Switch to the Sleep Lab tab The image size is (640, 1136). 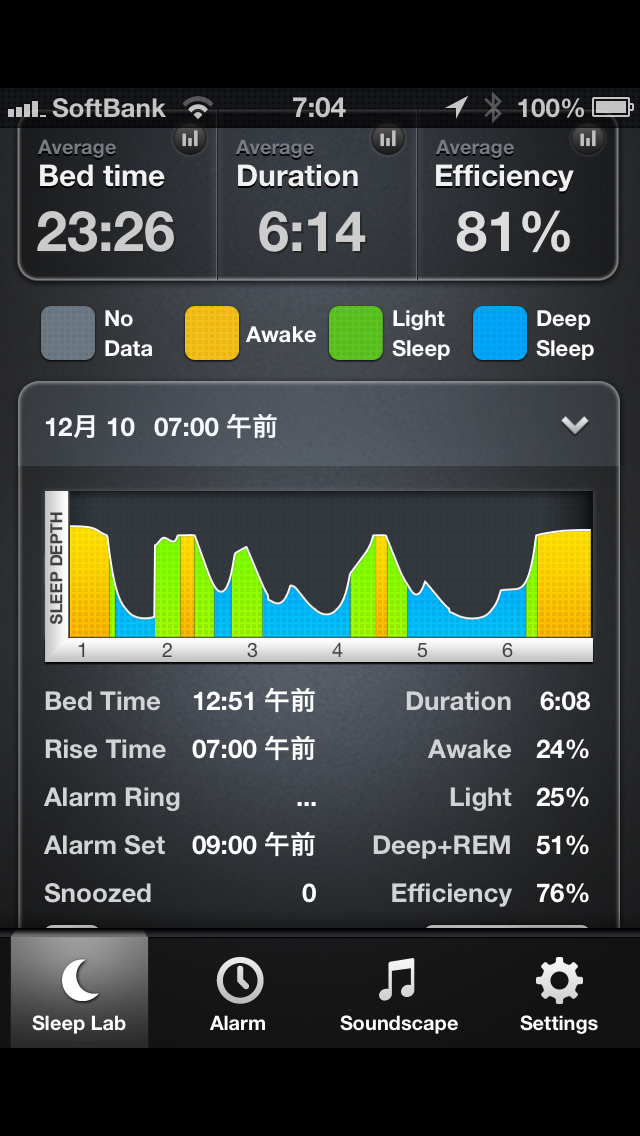click(x=79, y=992)
